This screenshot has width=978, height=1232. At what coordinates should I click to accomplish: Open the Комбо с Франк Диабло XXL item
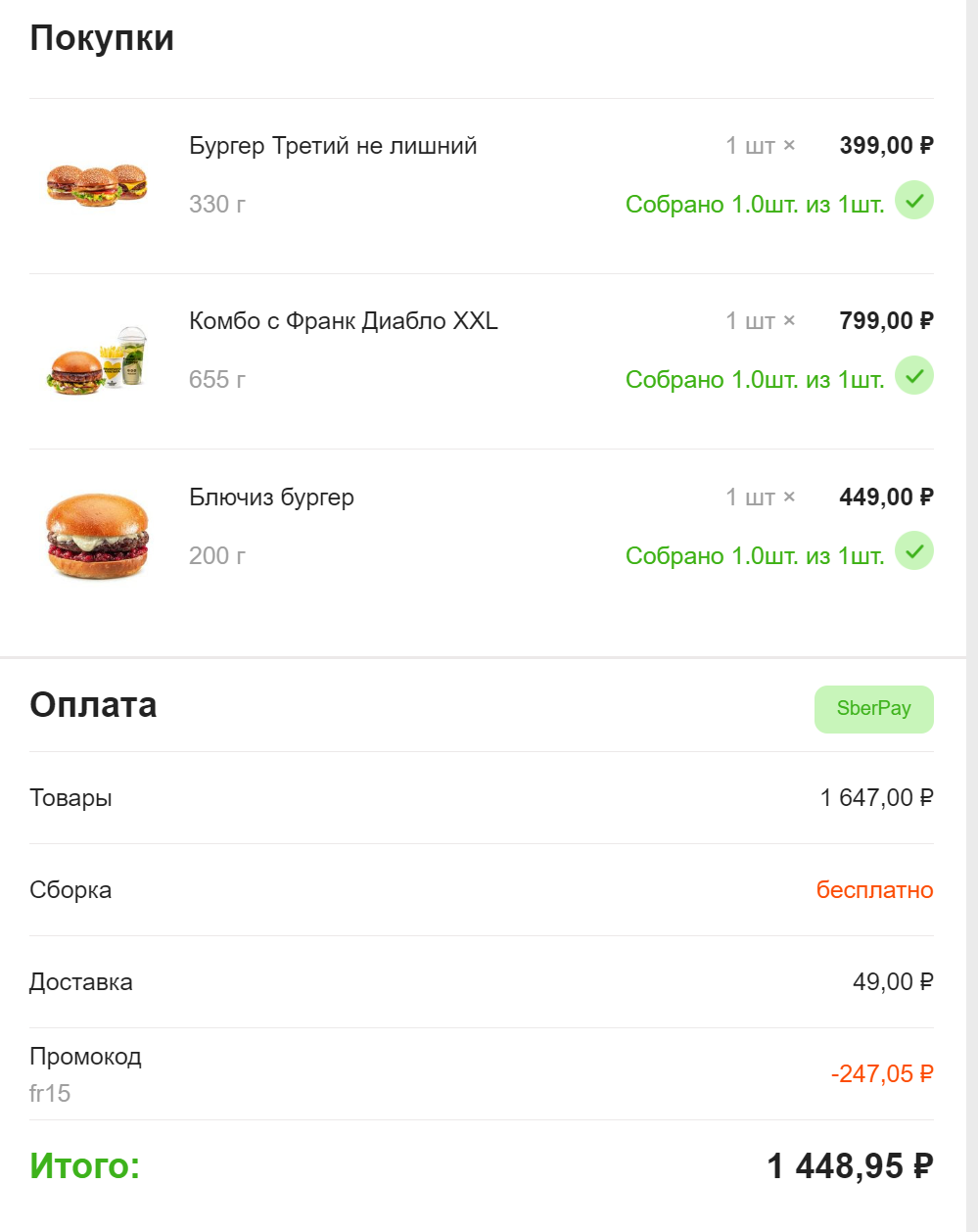(343, 321)
